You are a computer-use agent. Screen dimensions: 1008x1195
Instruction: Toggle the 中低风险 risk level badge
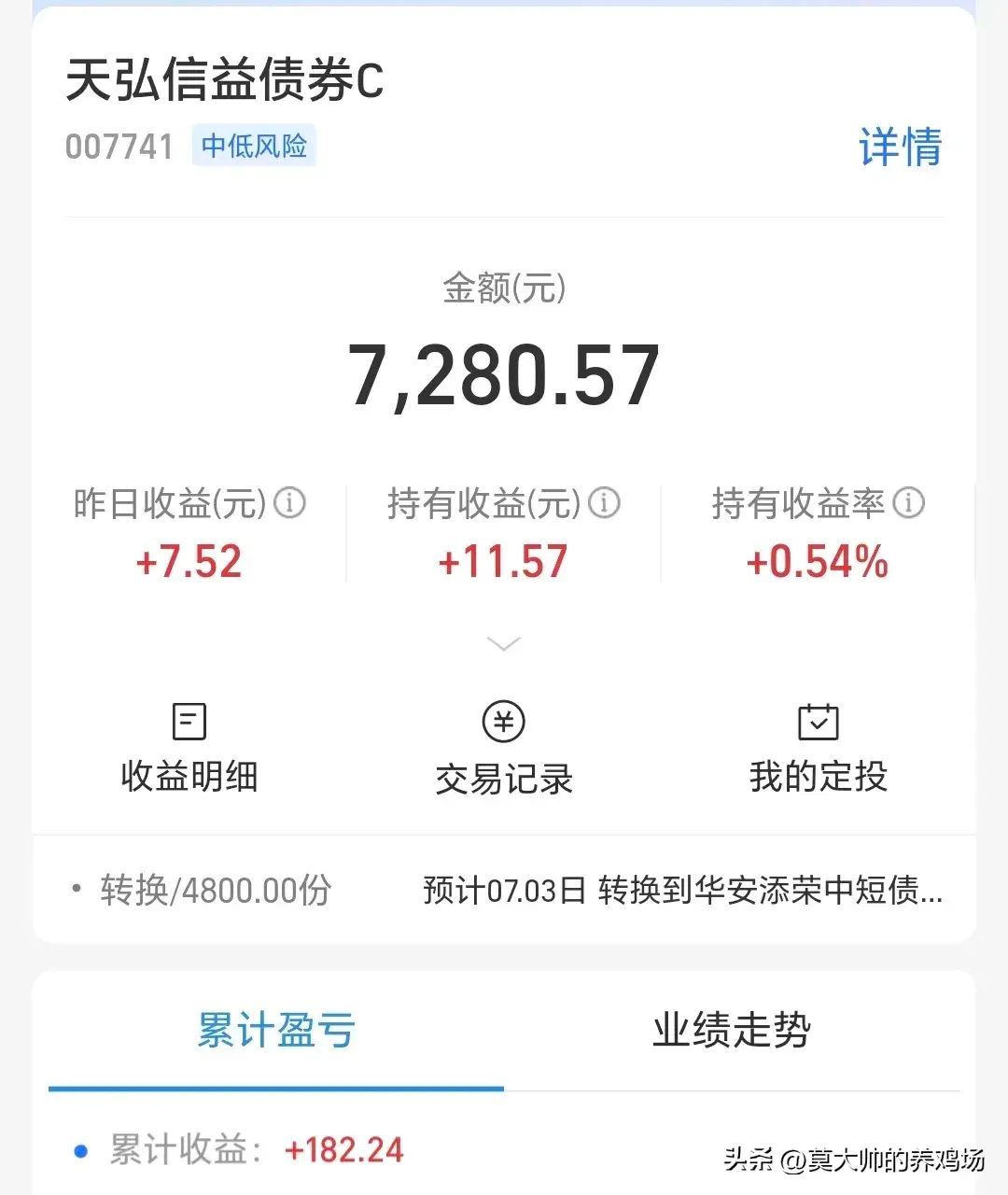point(255,146)
